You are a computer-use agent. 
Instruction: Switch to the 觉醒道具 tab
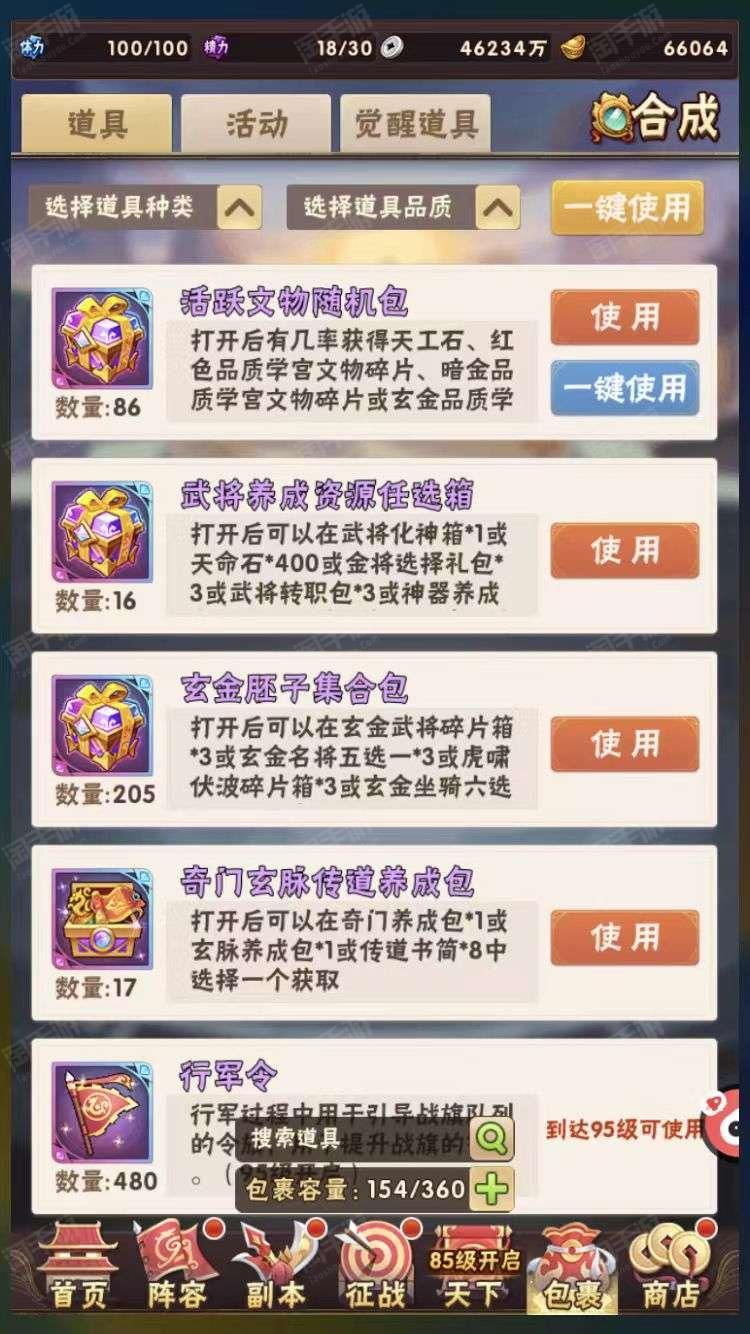point(415,125)
